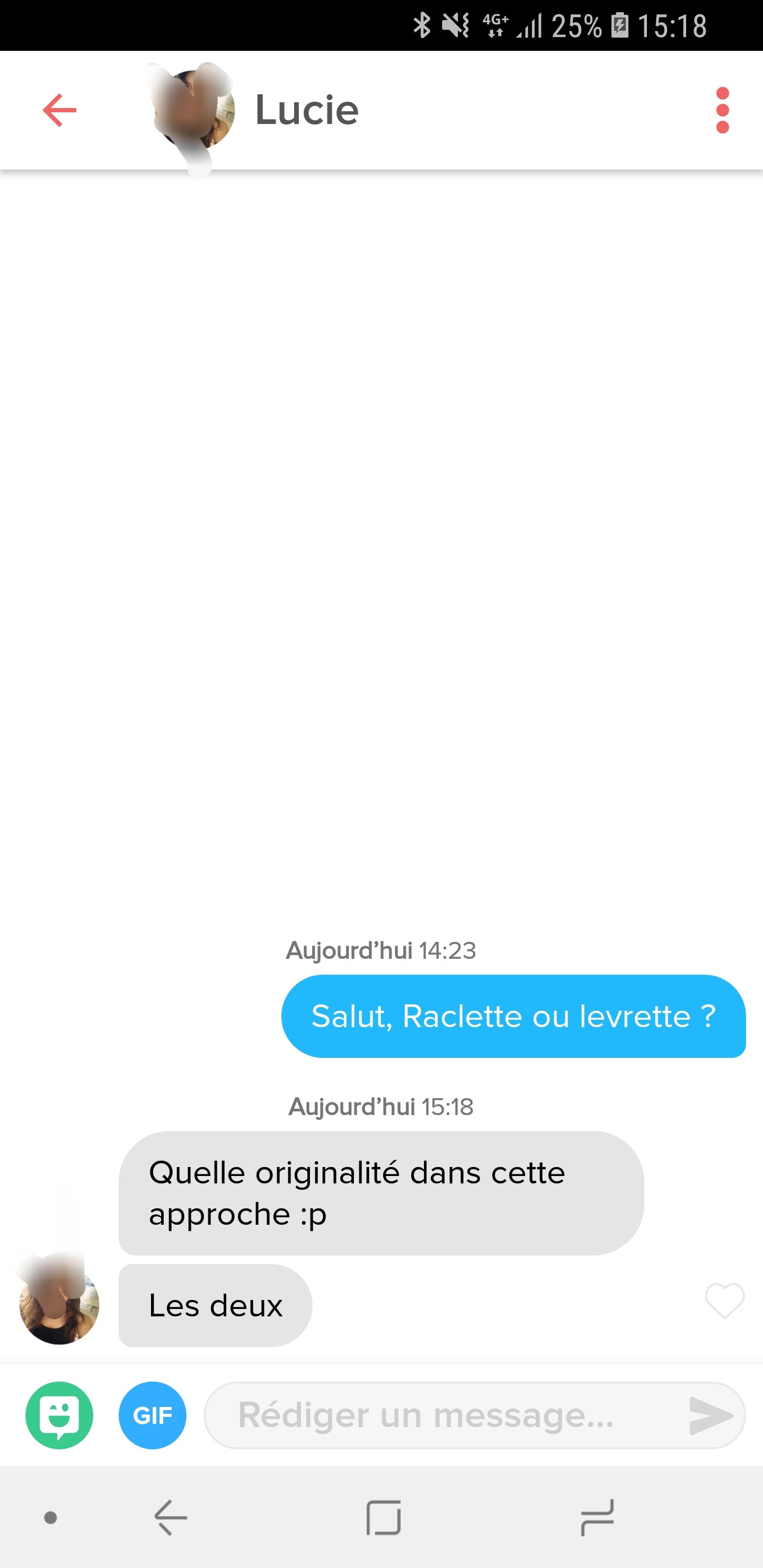Tap the system home button

(x=384, y=1518)
